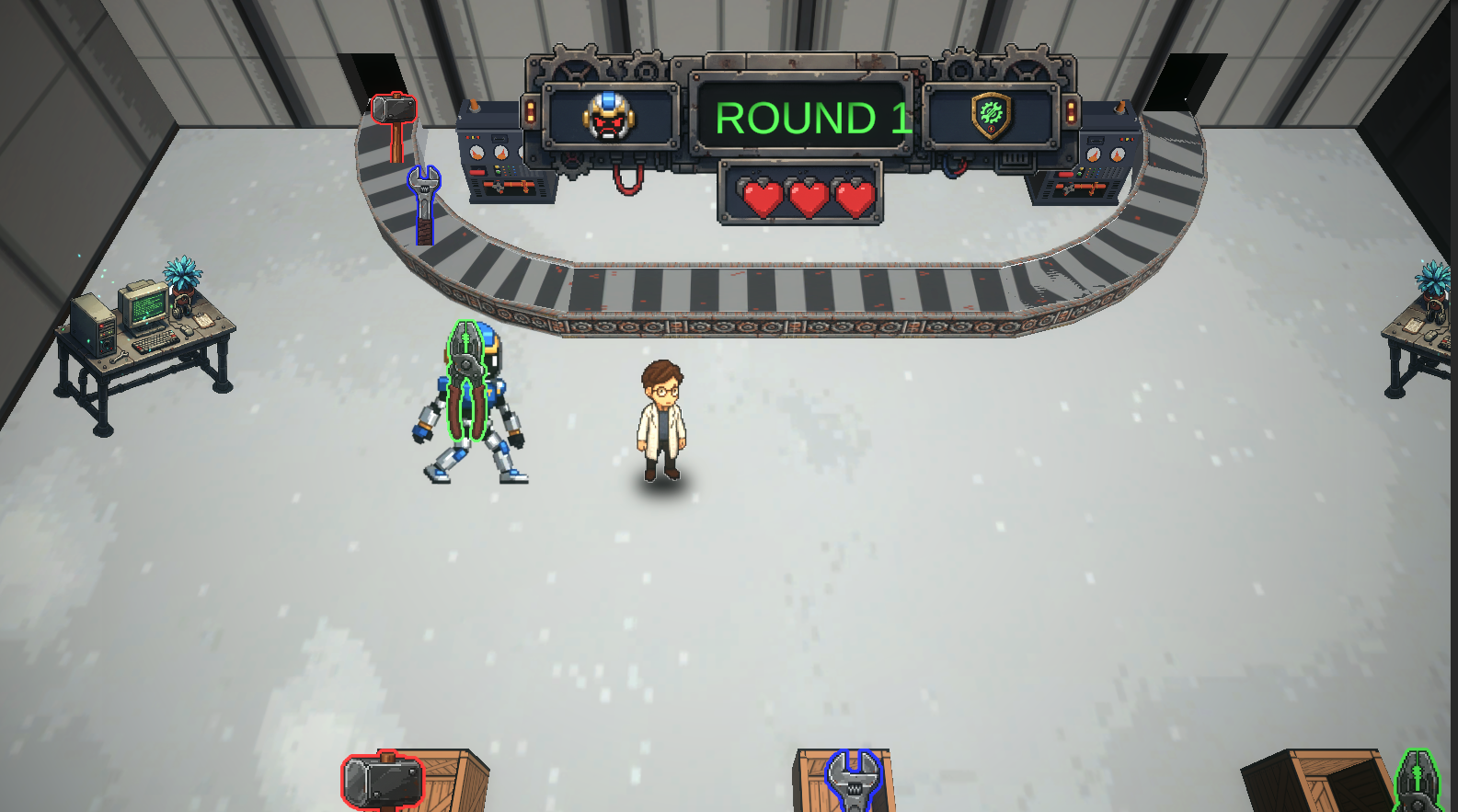Pick the green-outlined pliers on the crate
Screen dimensions: 1458x812
click(x=1417, y=782)
